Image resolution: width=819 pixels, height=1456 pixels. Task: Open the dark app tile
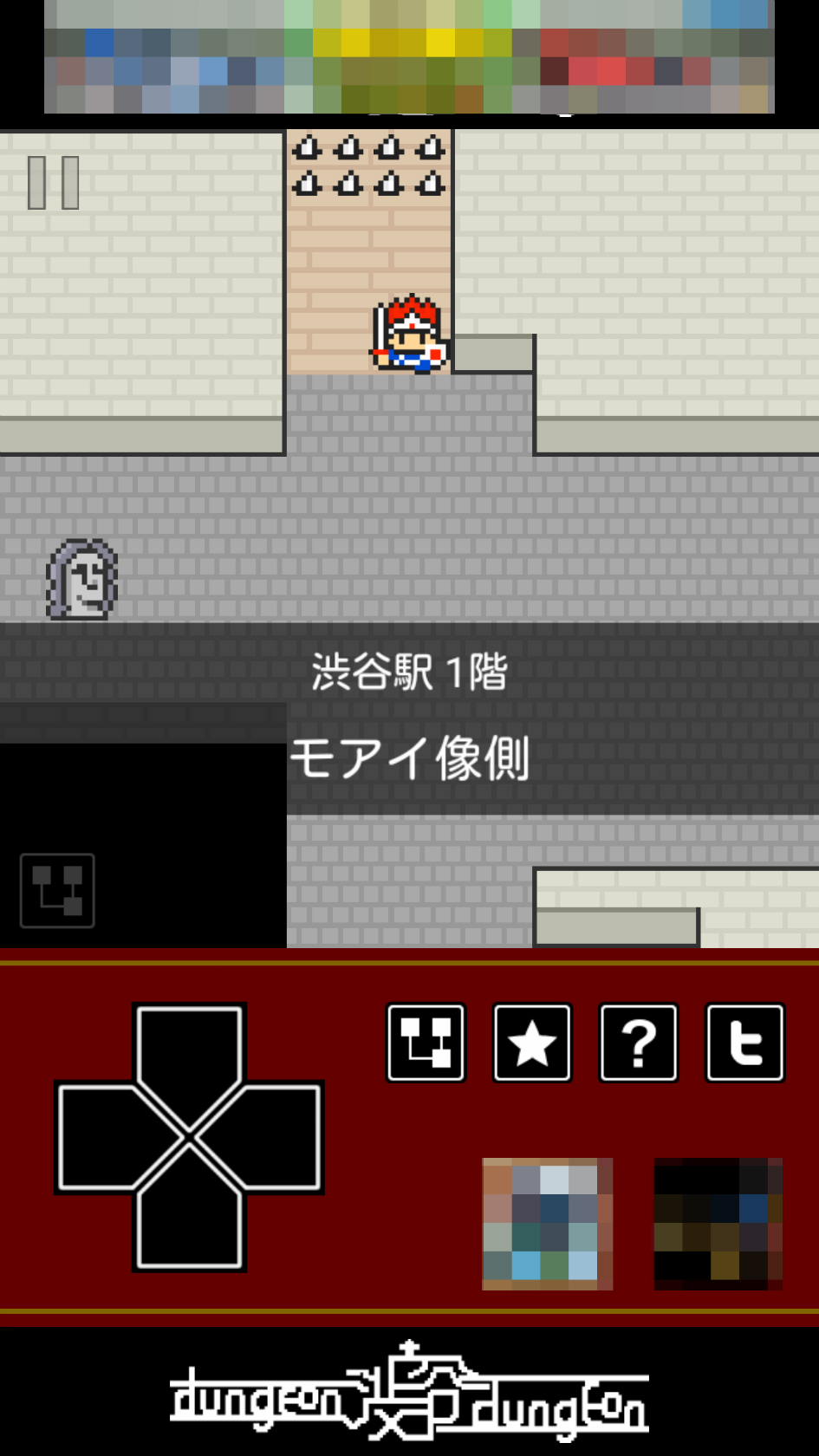pos(718,1224)
